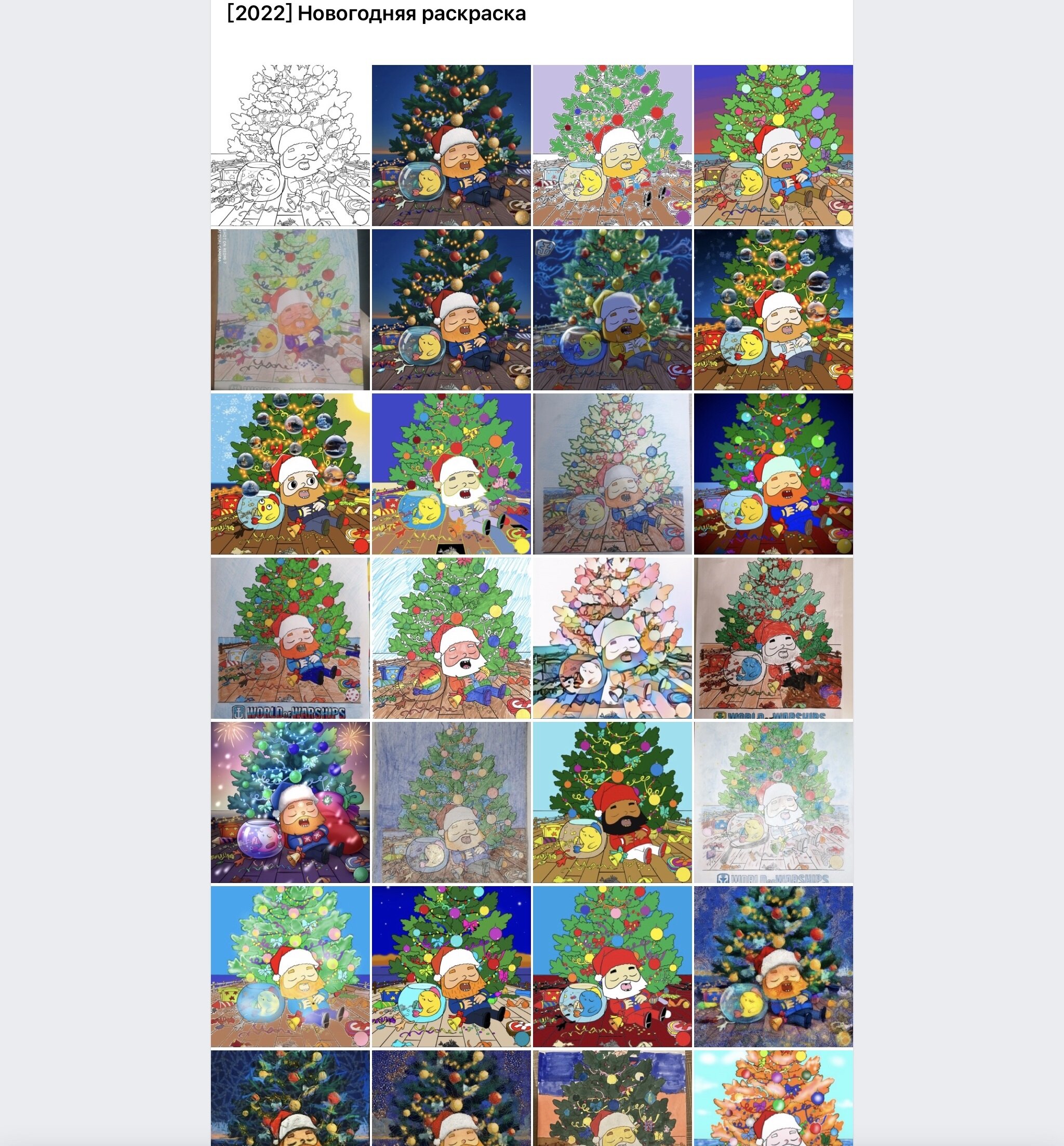
Task: Open the night picture with moon and glass ornaments
Action: point(773,310)
